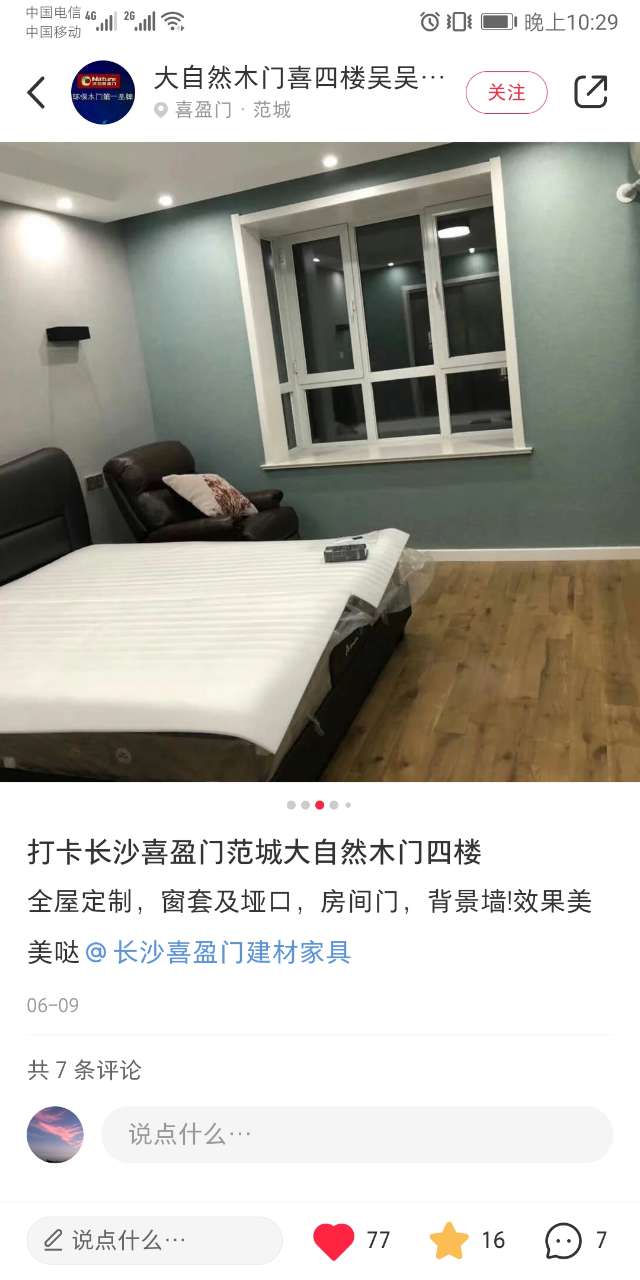Open mention @长沙喜盈门建材家具
Image resolution: width=640 pixels, height=1280 pixels.
pyautogui.click(x=219, y=952)
